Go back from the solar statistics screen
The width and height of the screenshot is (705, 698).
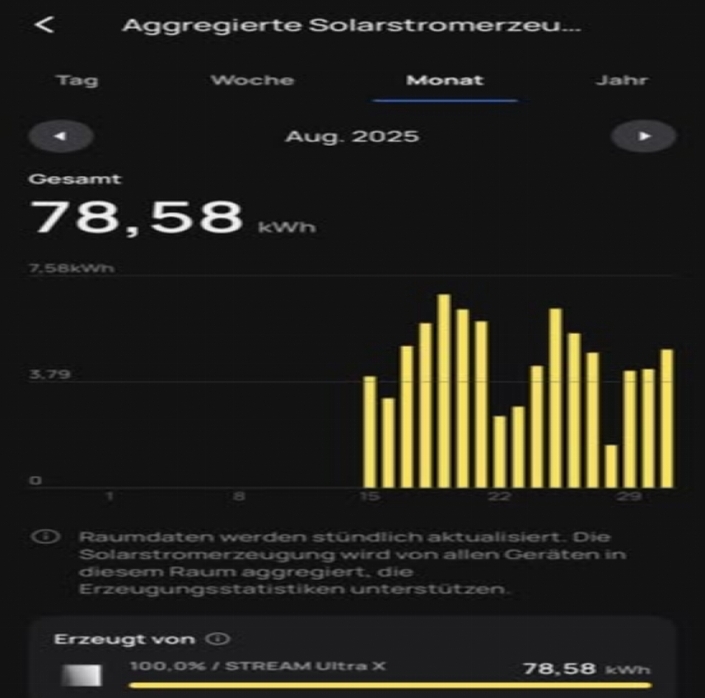point(44,25)
